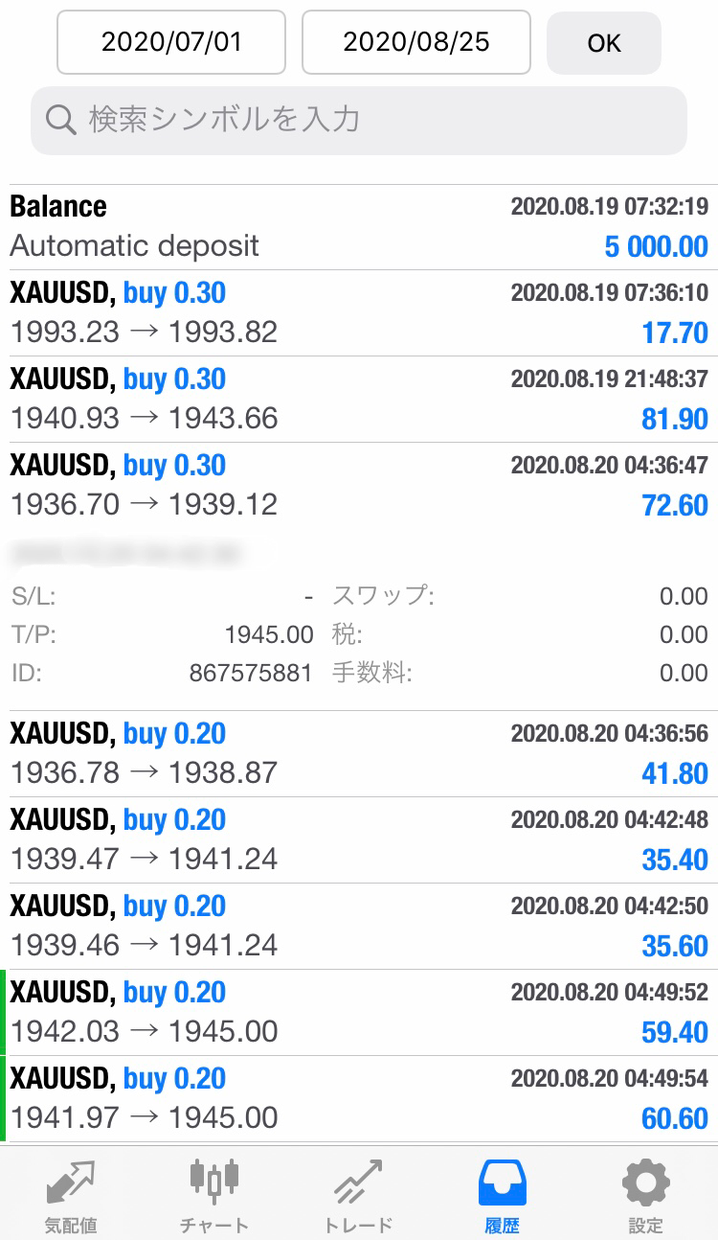718x1240 pixels.
Task: Go to the トレード trade tab
Action: tap(359, 1195)
